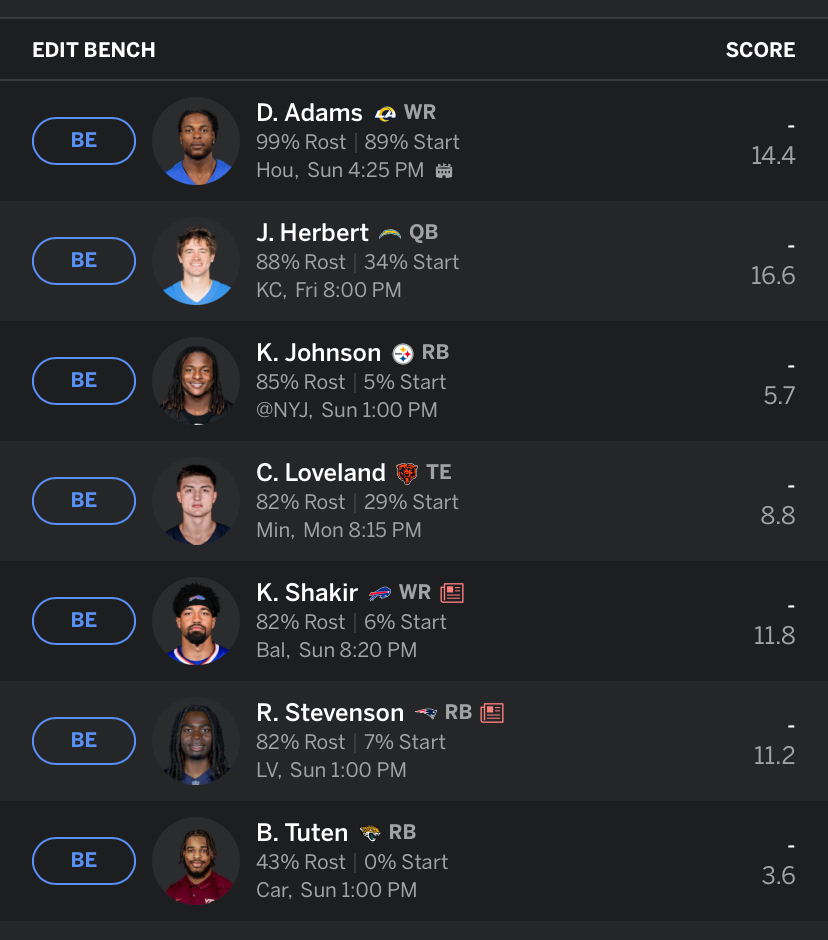The image size is (828, 940).
Task: Tap the BE slot beside K. Shakir
Action: [x=84, y=620]
